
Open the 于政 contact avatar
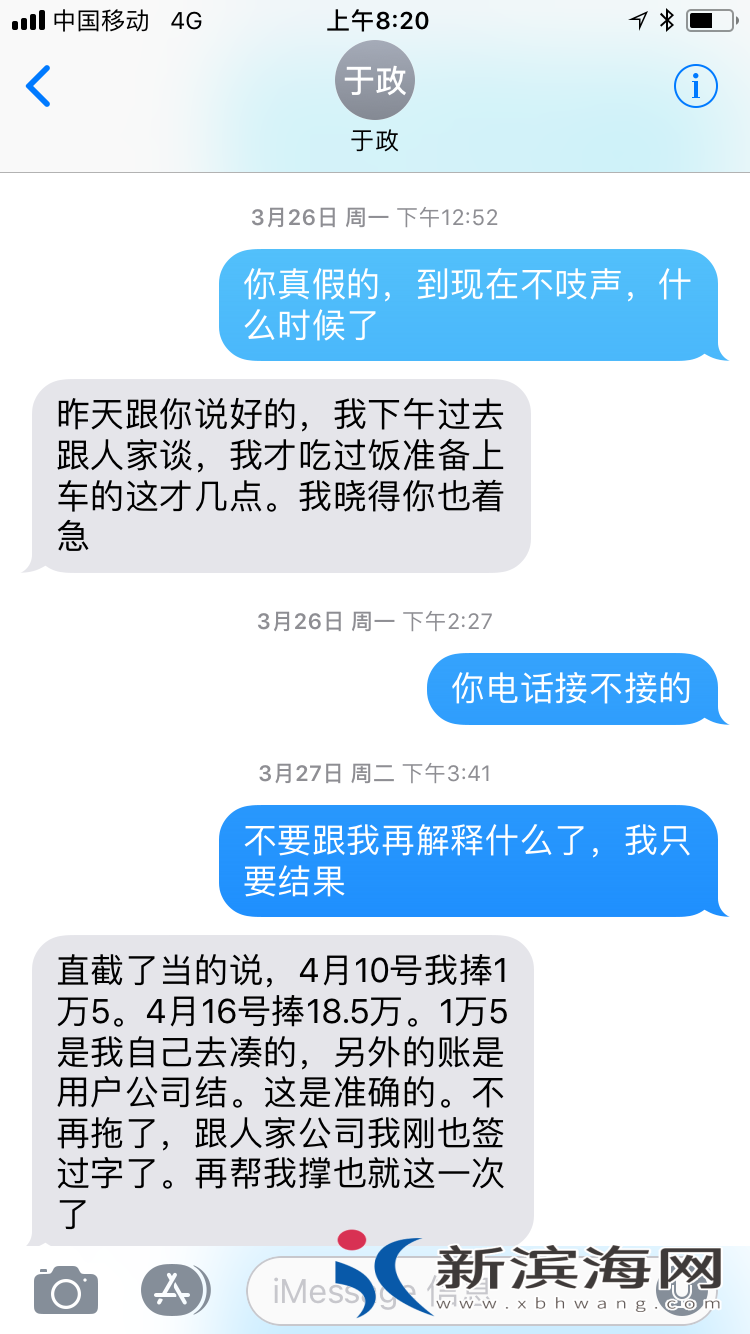point(375,82)
